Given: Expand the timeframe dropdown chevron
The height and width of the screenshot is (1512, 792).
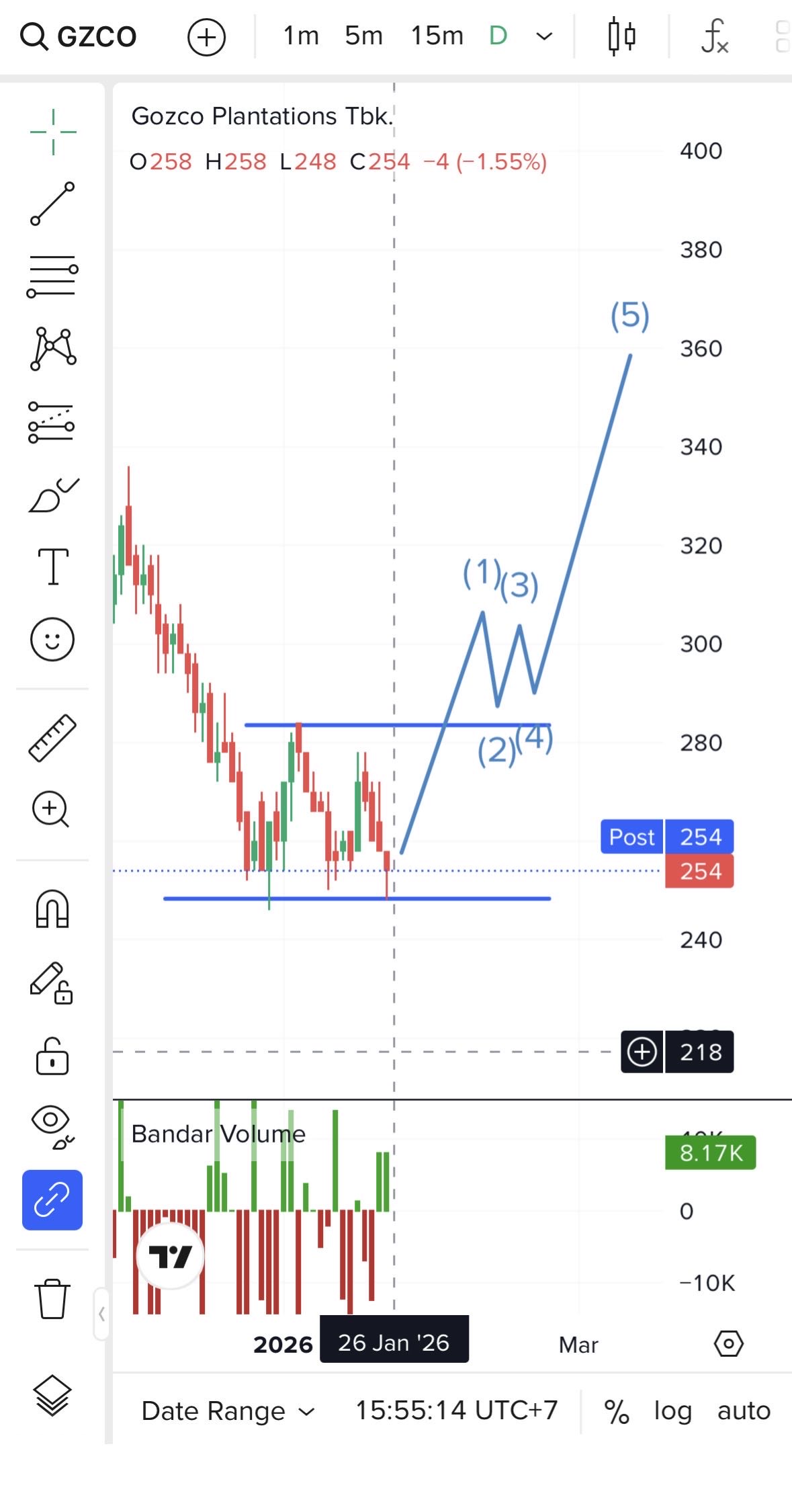Looking at the screenshot, I should (x=544, y=36).
